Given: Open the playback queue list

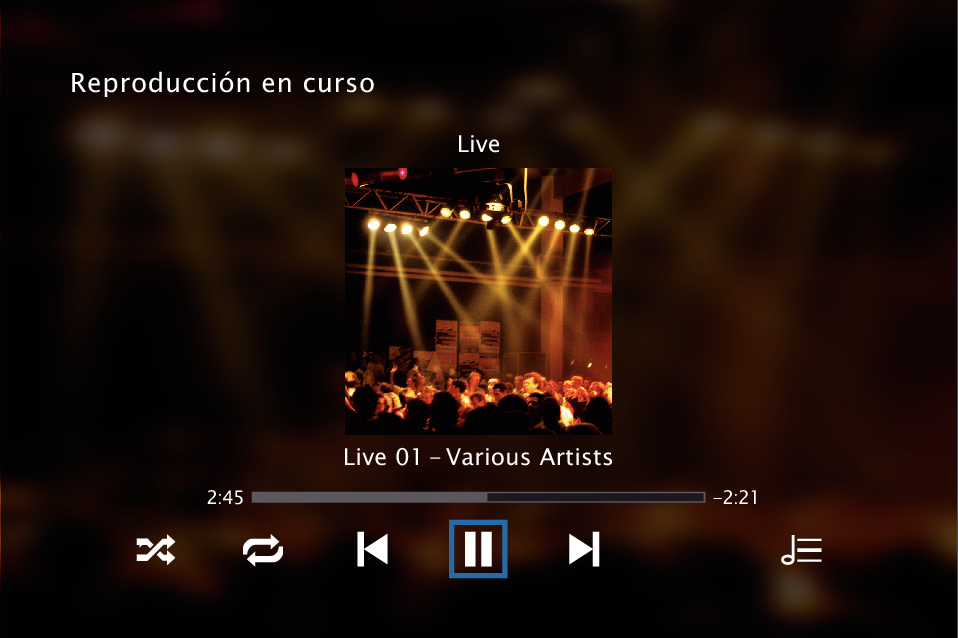Looking at the screenshot, I should click(801, 550).
